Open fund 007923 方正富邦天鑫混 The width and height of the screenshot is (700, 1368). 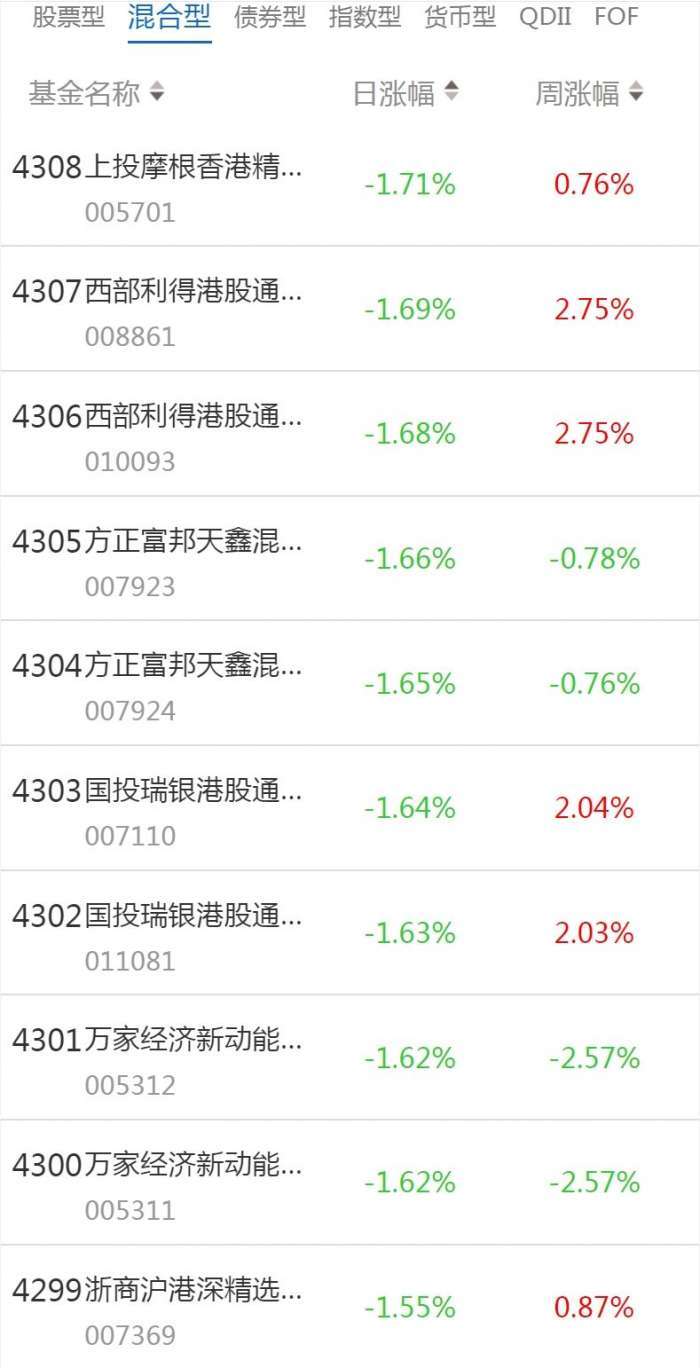pos(158,559)
